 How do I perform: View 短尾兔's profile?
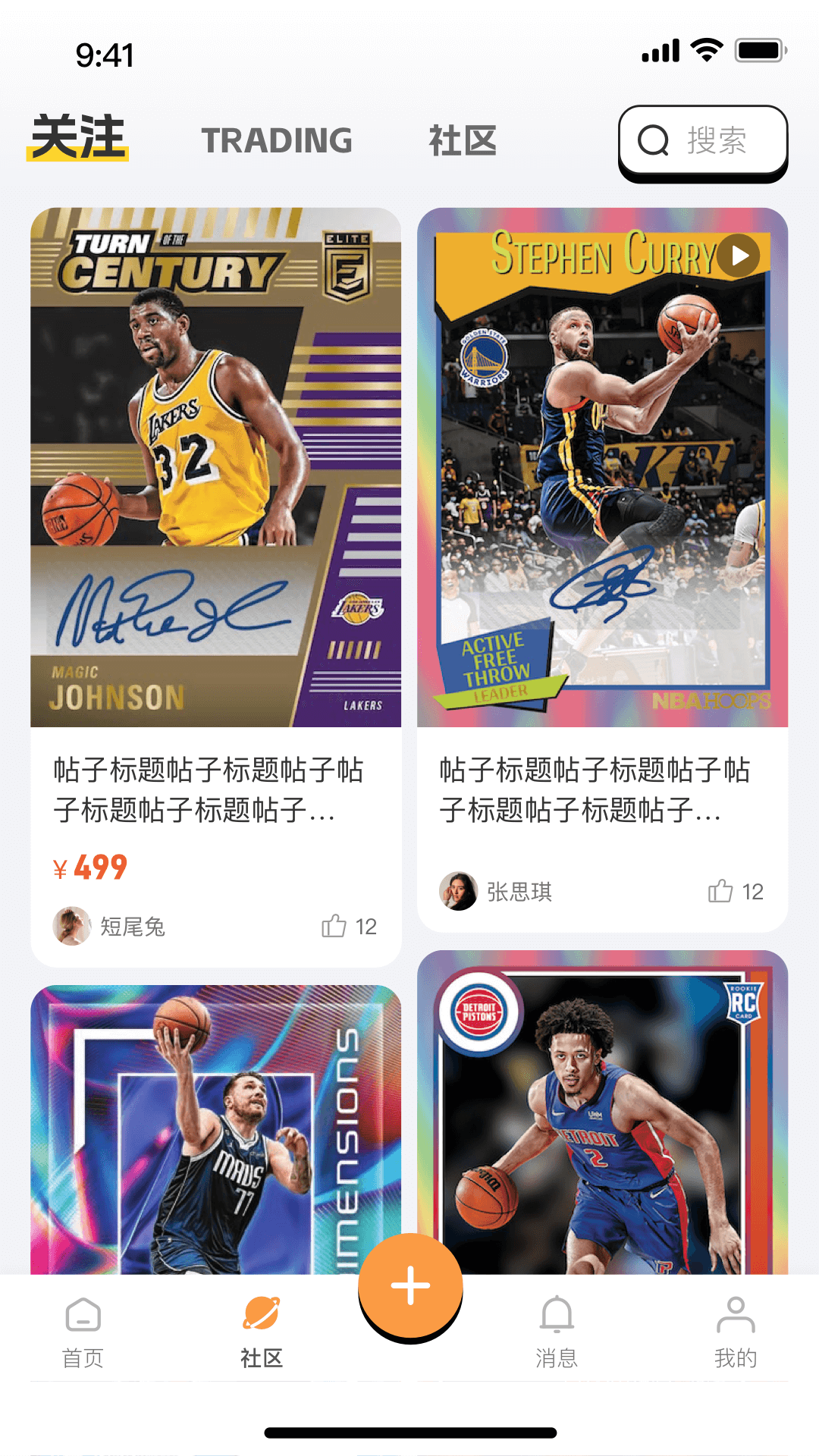tap(73, 927)
